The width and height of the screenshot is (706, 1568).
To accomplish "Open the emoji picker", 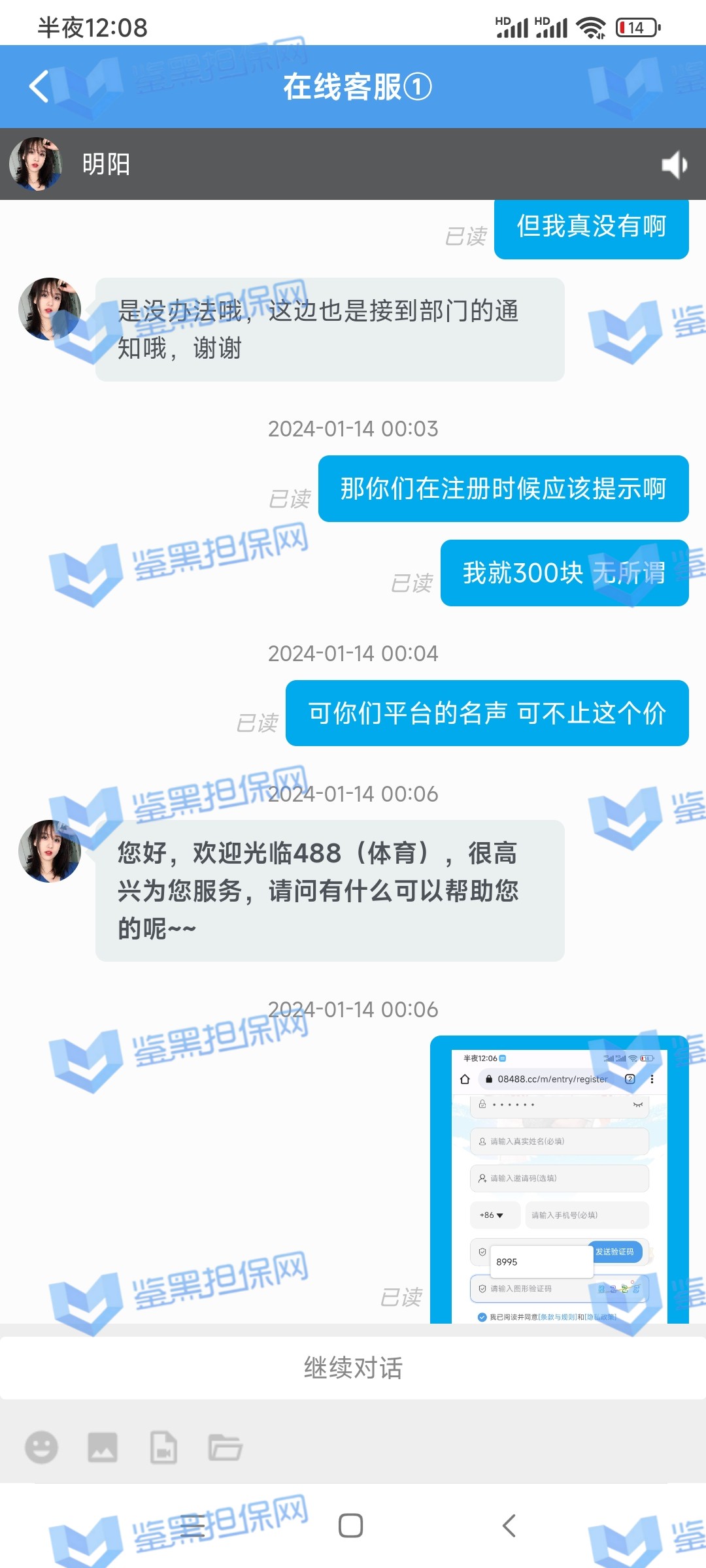I will point(41,1447).
